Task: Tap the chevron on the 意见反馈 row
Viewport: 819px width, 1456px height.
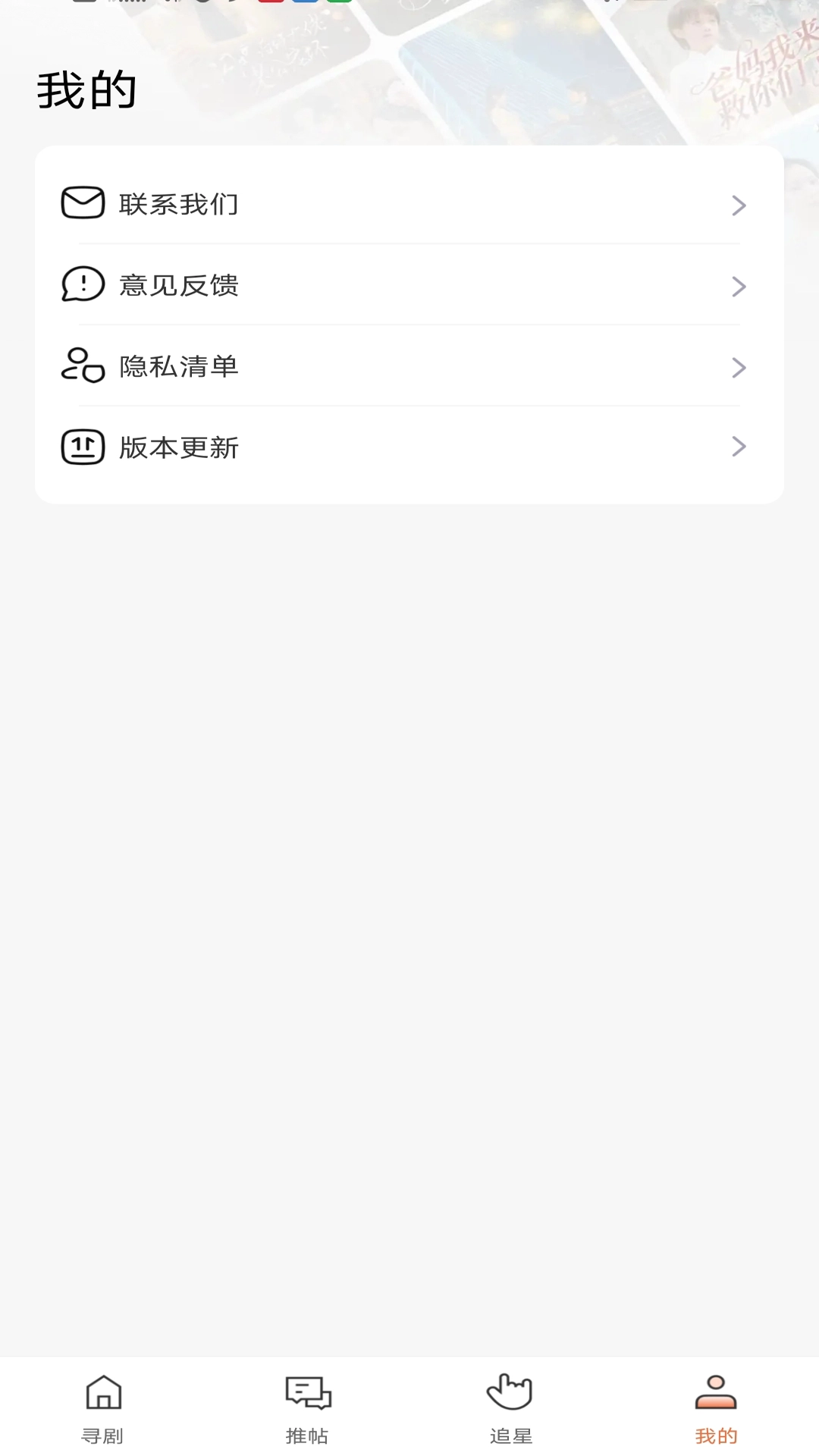Action: [737, 287]
